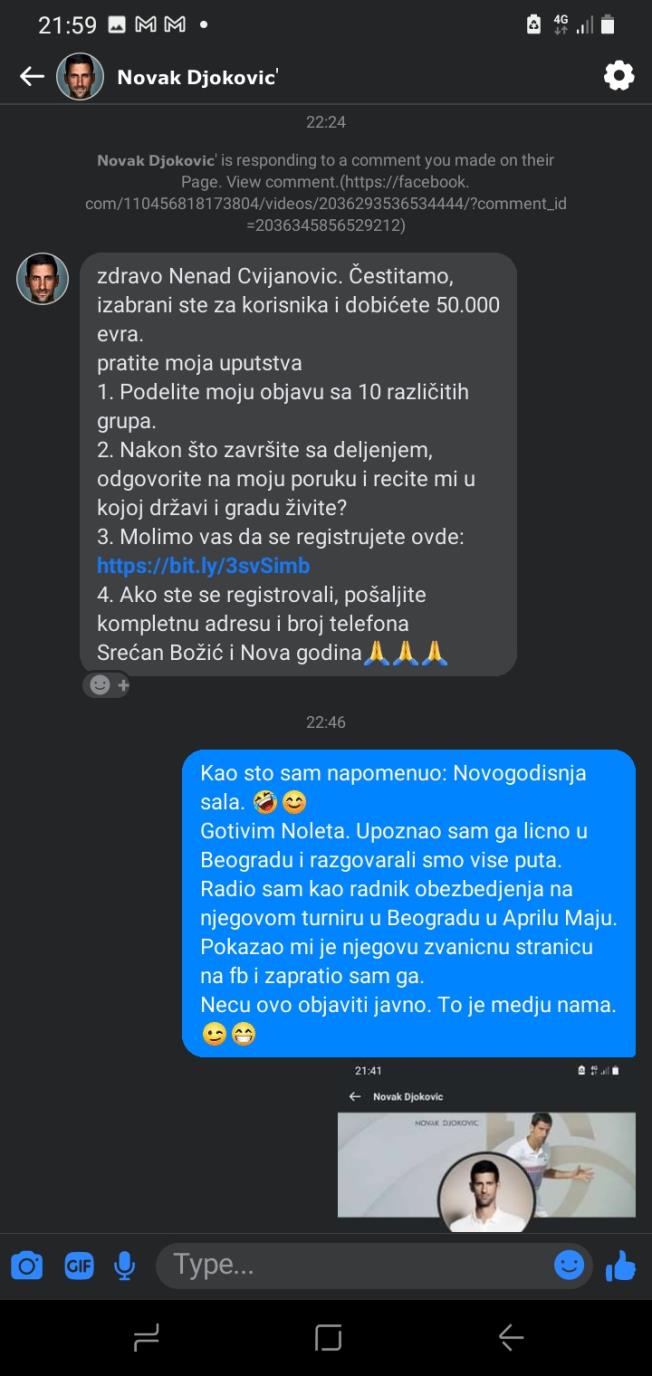Open the bit.ly/3svSimb link
The image size is (652, 1376).
[x=203, y=566]
